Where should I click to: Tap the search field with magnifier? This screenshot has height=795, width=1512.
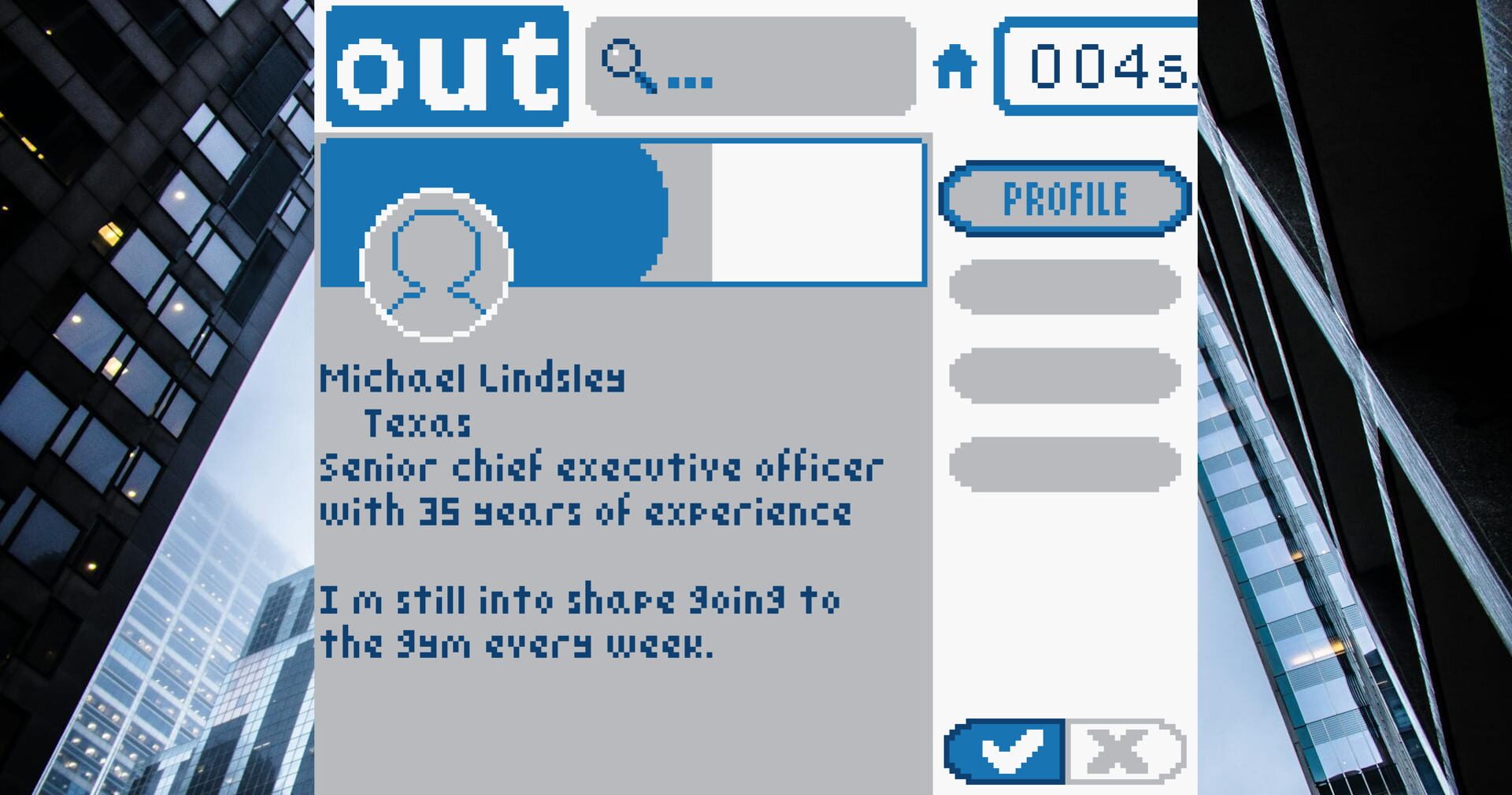(x=750, y=66)
